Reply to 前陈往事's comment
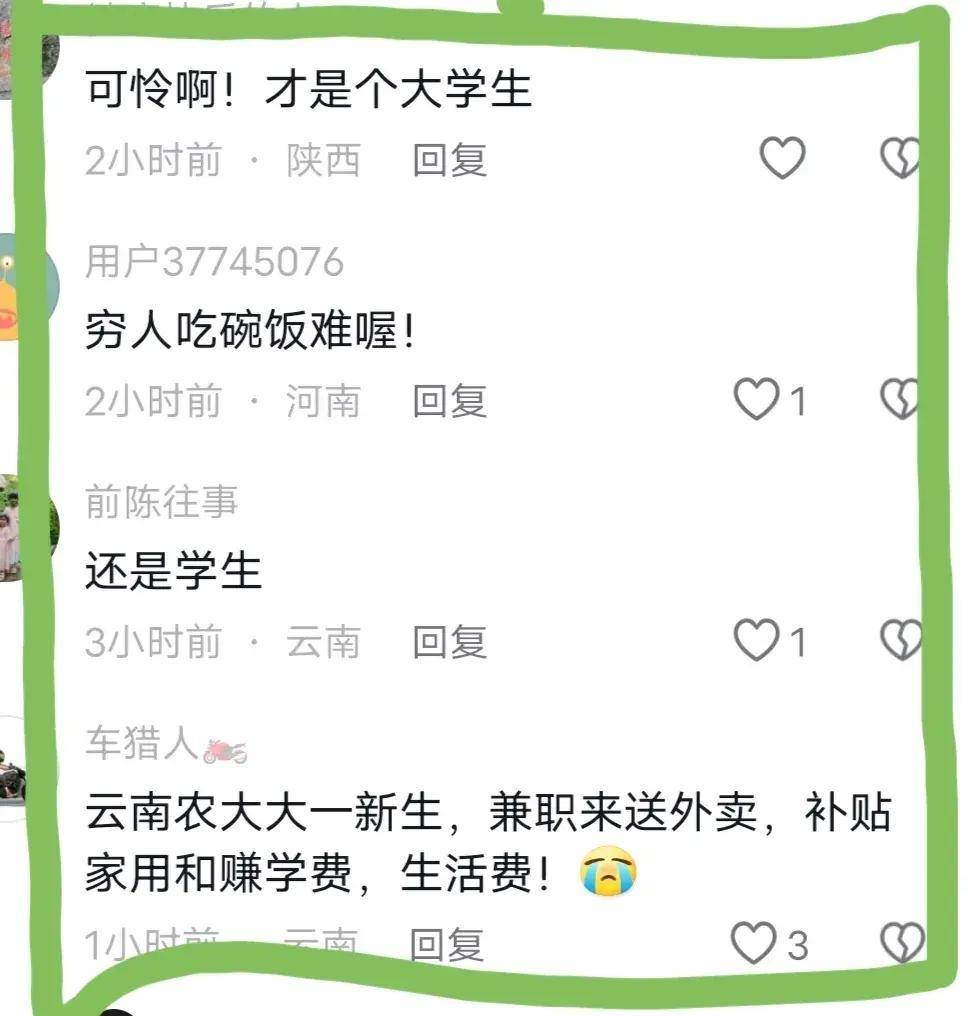Viewport: 968px width, 1016px height. click(x=449, y=642)
